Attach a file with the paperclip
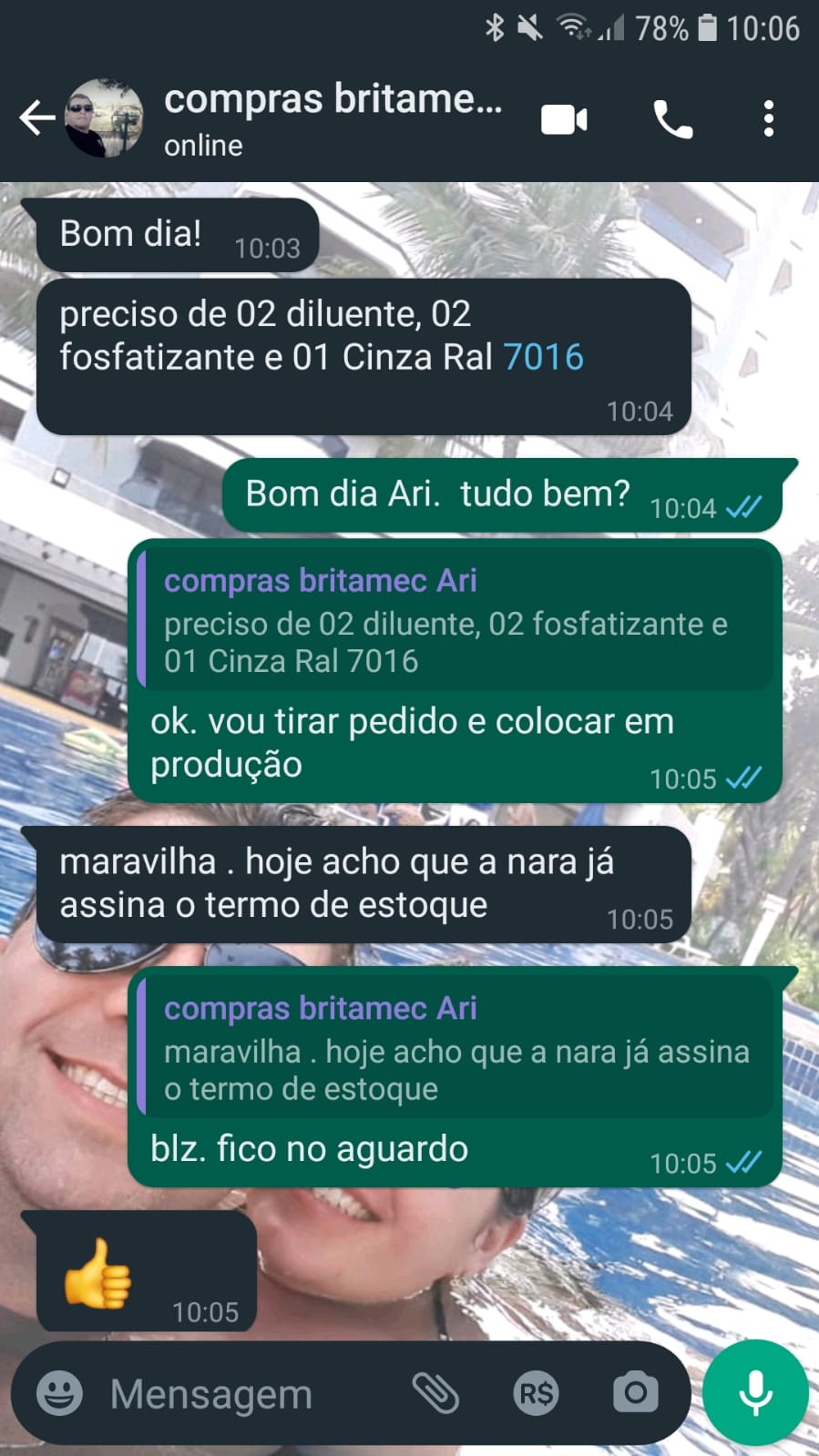 435,1392
